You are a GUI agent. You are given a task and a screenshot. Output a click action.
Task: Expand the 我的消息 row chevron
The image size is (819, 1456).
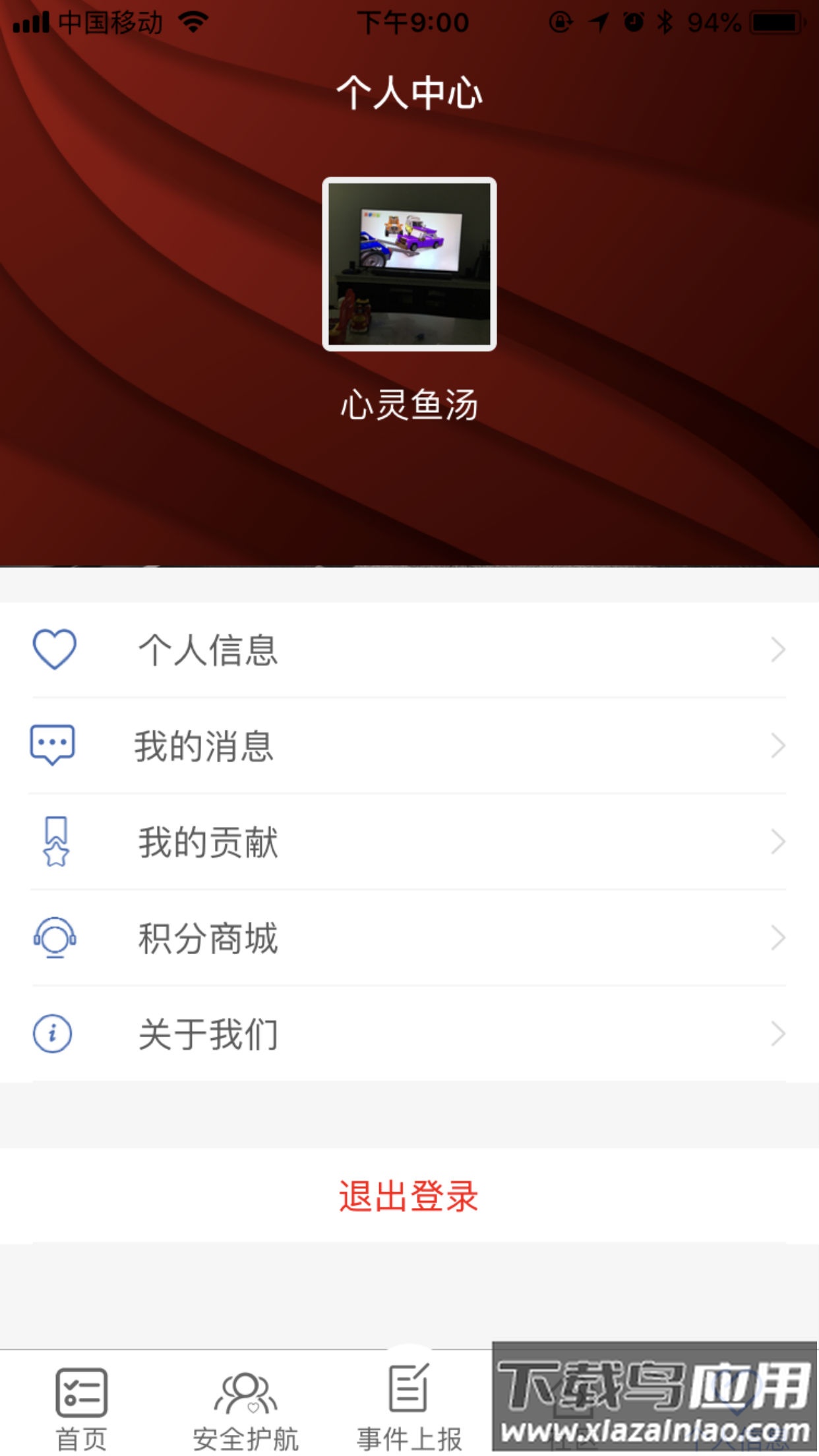click(777, 745)
